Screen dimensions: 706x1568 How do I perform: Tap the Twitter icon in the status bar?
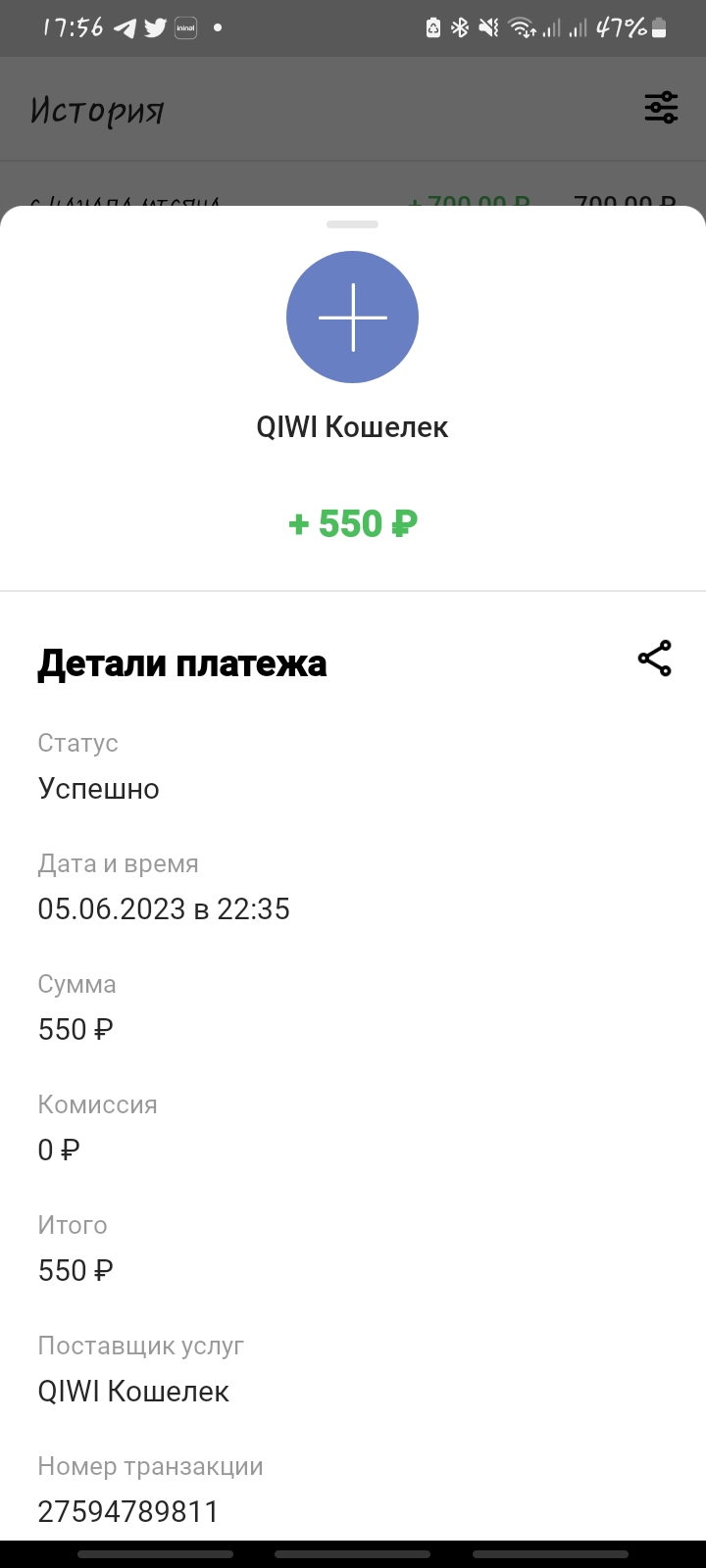coord(157,27)
